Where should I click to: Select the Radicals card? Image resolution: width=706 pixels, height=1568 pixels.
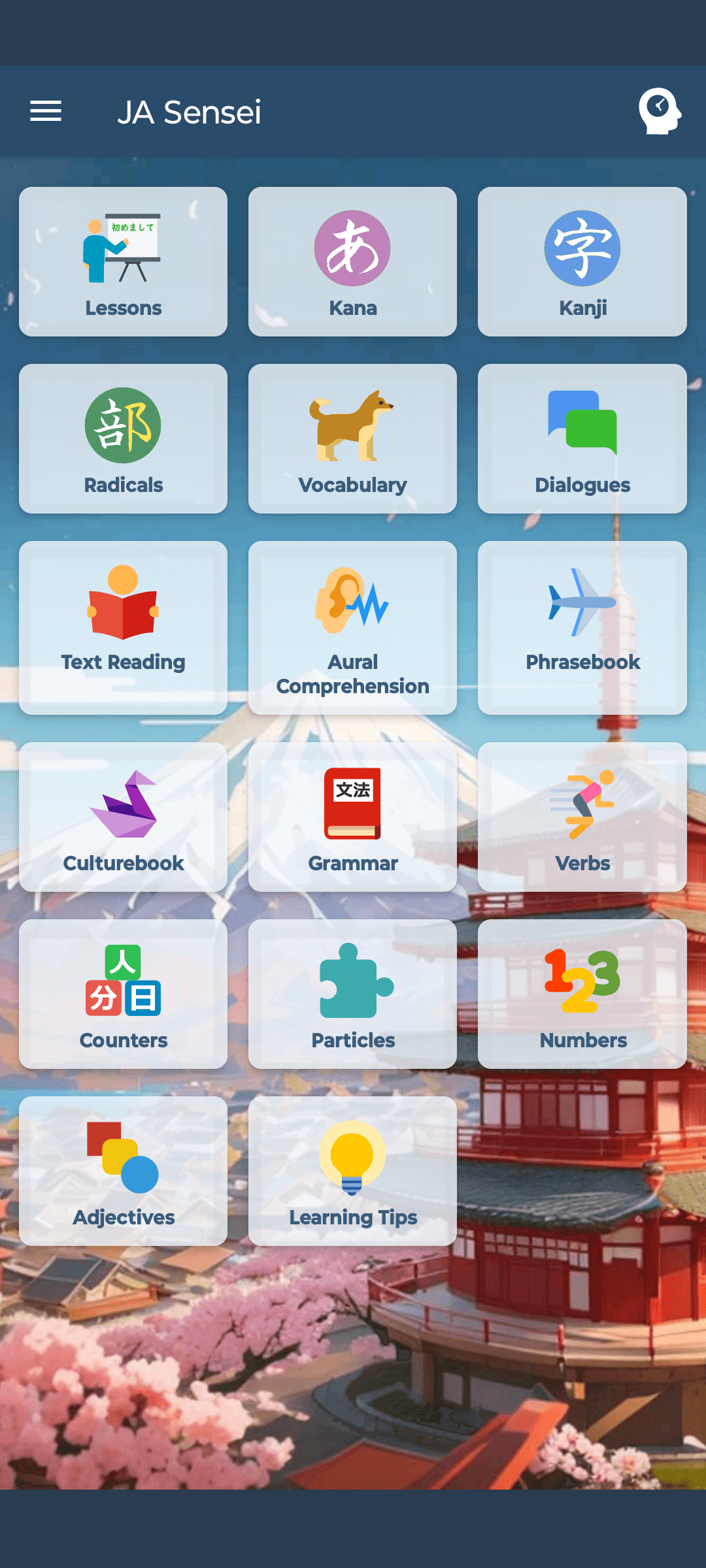click(x=124, y=438)
